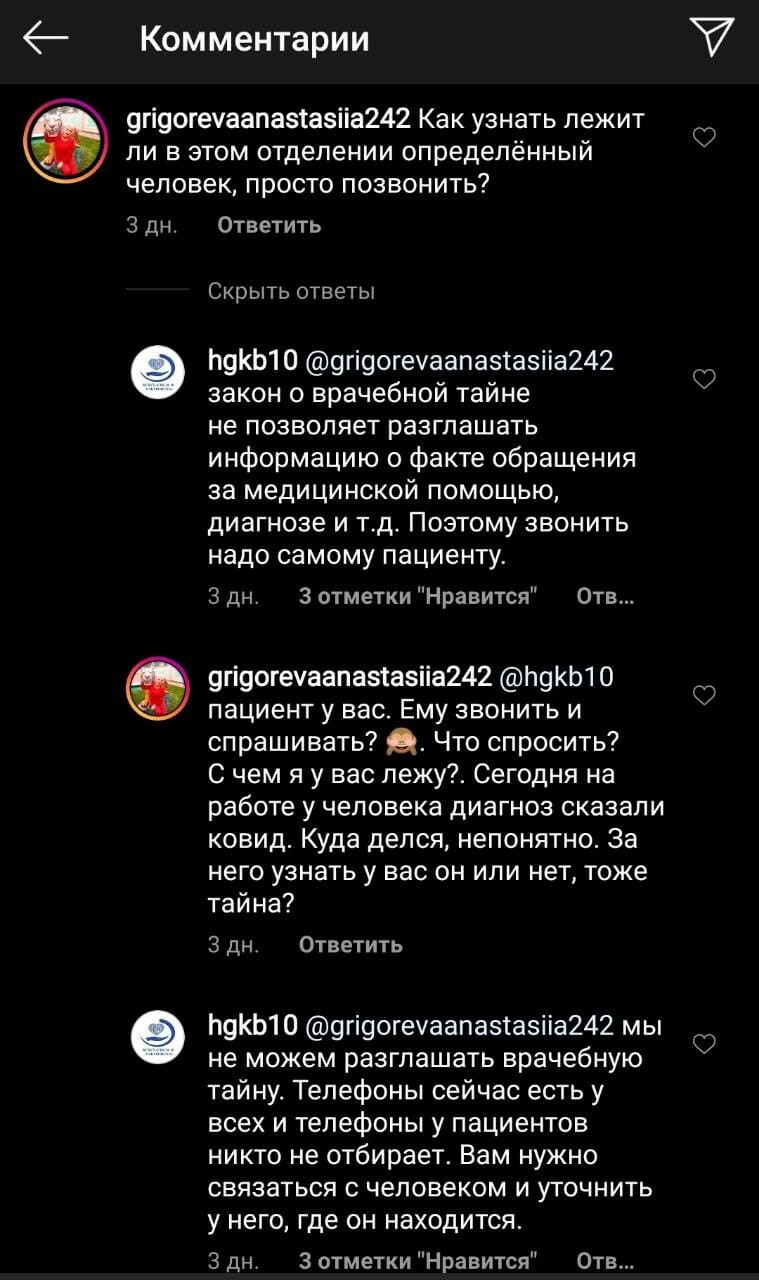Viewport: 759px width, 1280px height.
Task: Hide replies via 'Скрыть ответы'
Action: (x=291, y=292)
